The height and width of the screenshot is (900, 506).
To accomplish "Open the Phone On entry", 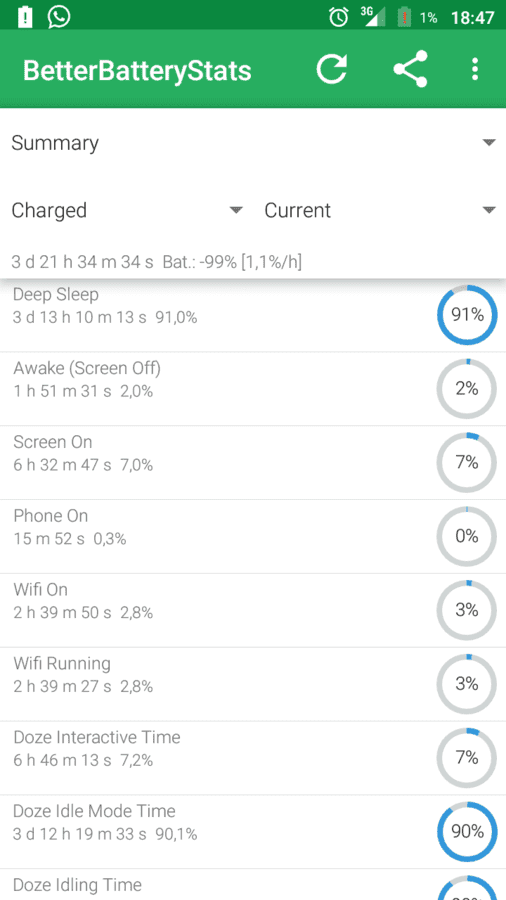I will point(253,537).
